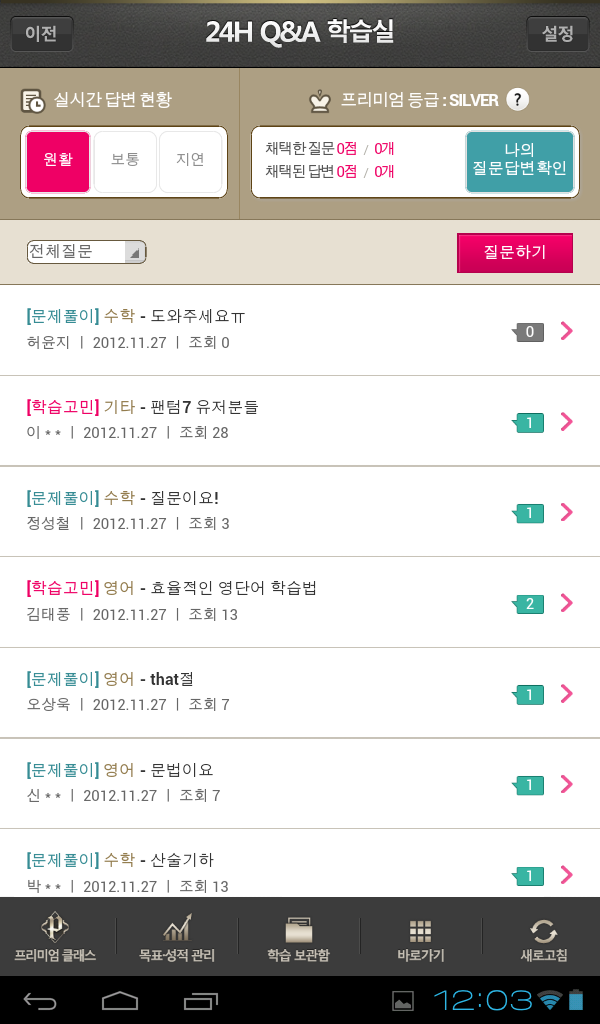The width and height of the screenshot is (600, 1024).
Task: Open 효율적인 영단어 학습법 post
Action: (x=300, y=602)
